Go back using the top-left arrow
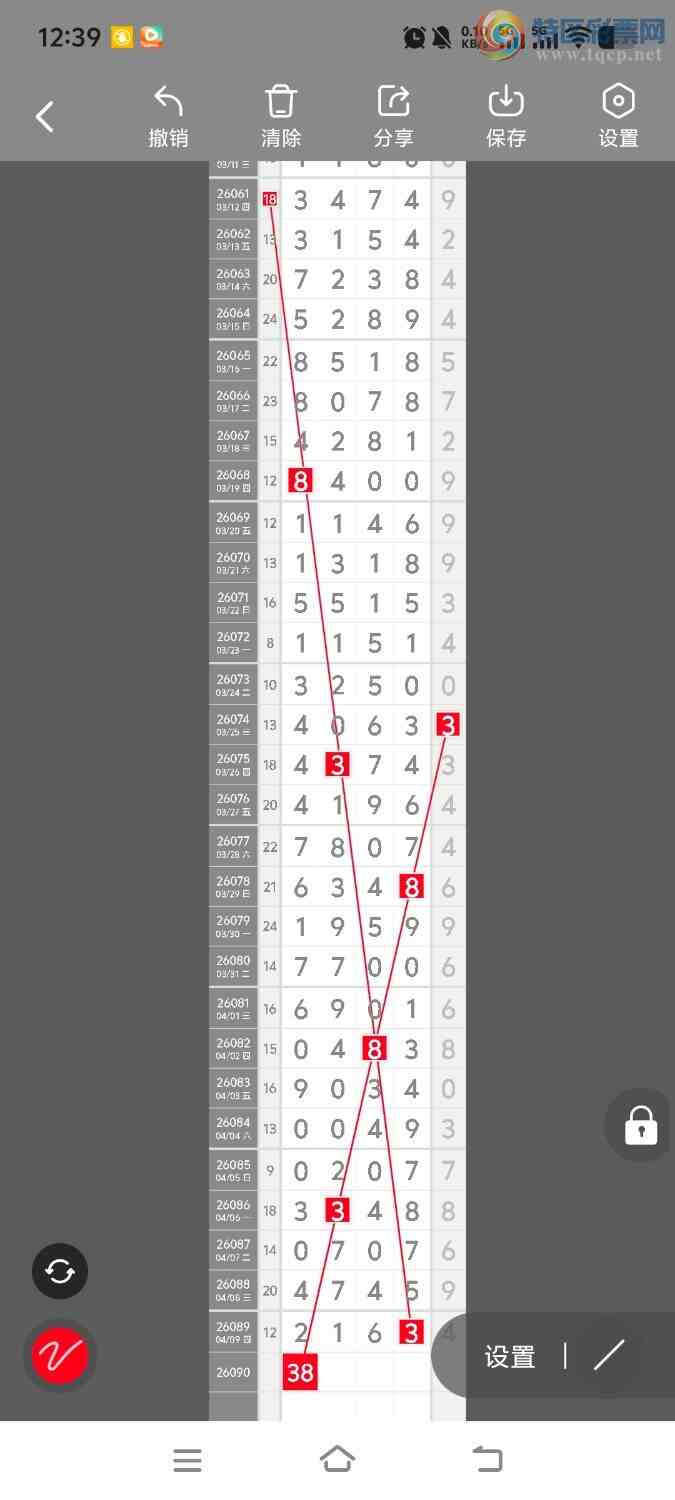Image resolution: width=675 pixels, height=1500 pixels. point(45,117)
